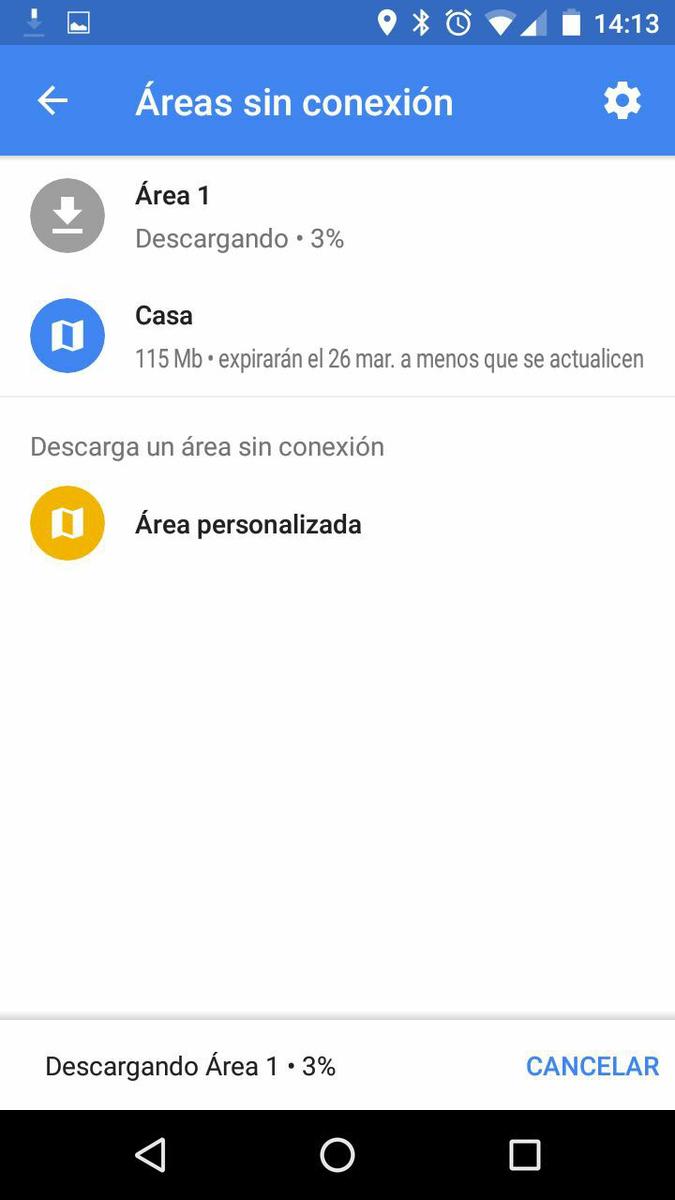The width and height of the screenshot is (675, 1200).
Task: Open the Casa offline area
Action: pyautogui.click(x=337, y=336)
